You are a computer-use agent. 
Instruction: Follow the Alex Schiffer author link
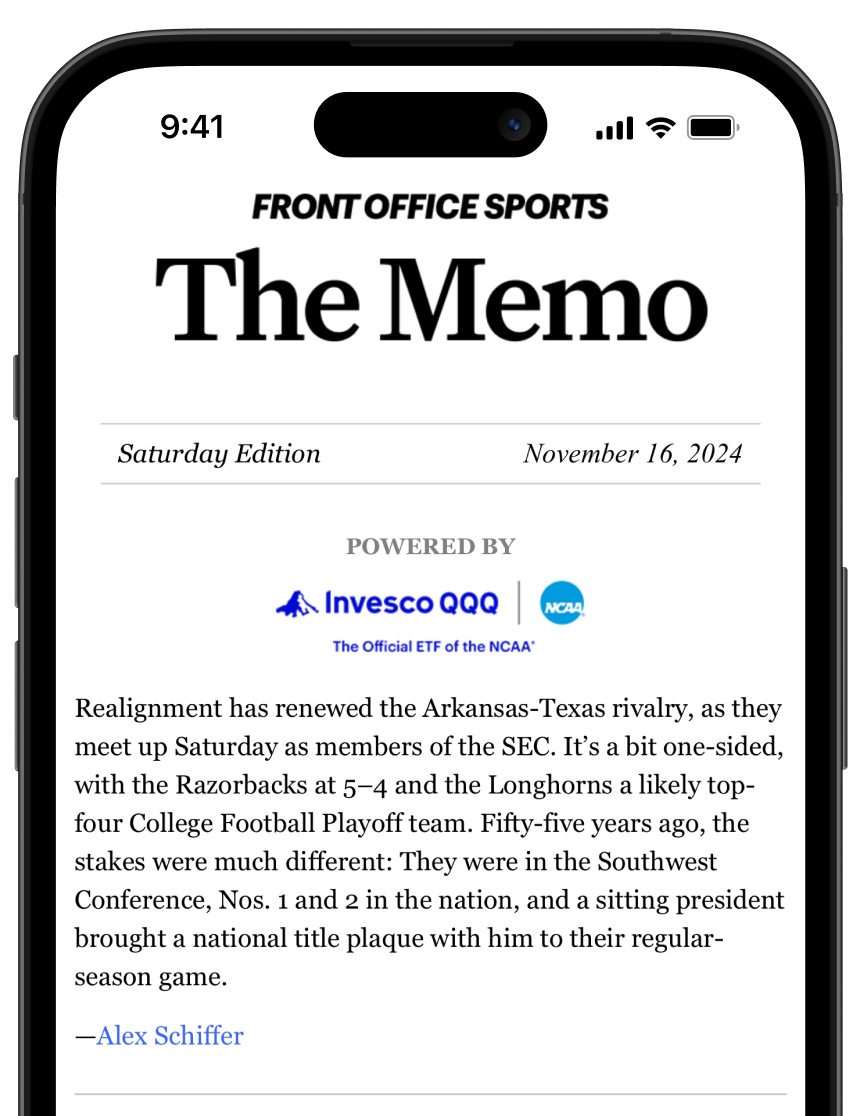coord(169,1036)
